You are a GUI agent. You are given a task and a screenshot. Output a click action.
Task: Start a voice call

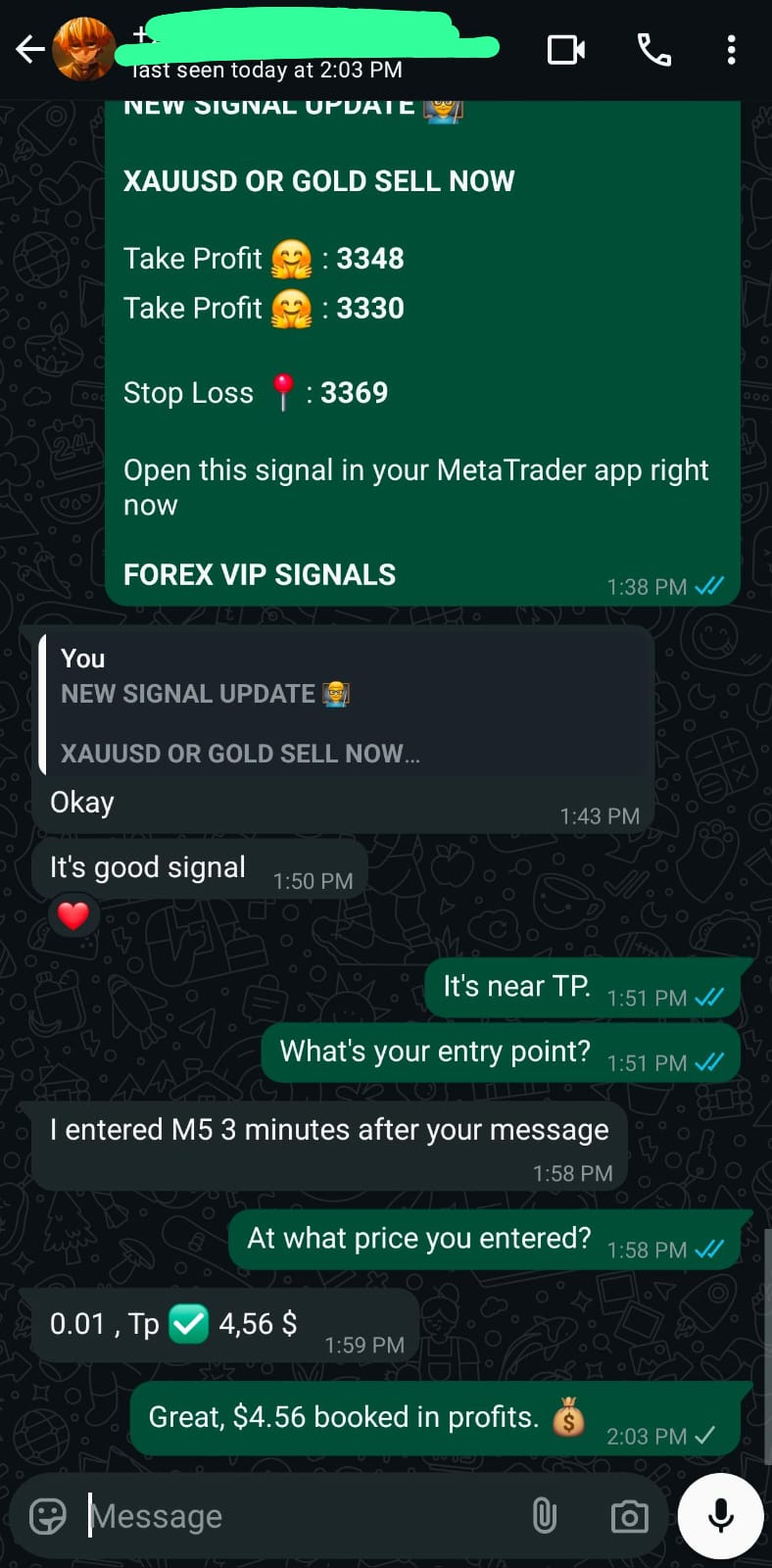(653, 49)
